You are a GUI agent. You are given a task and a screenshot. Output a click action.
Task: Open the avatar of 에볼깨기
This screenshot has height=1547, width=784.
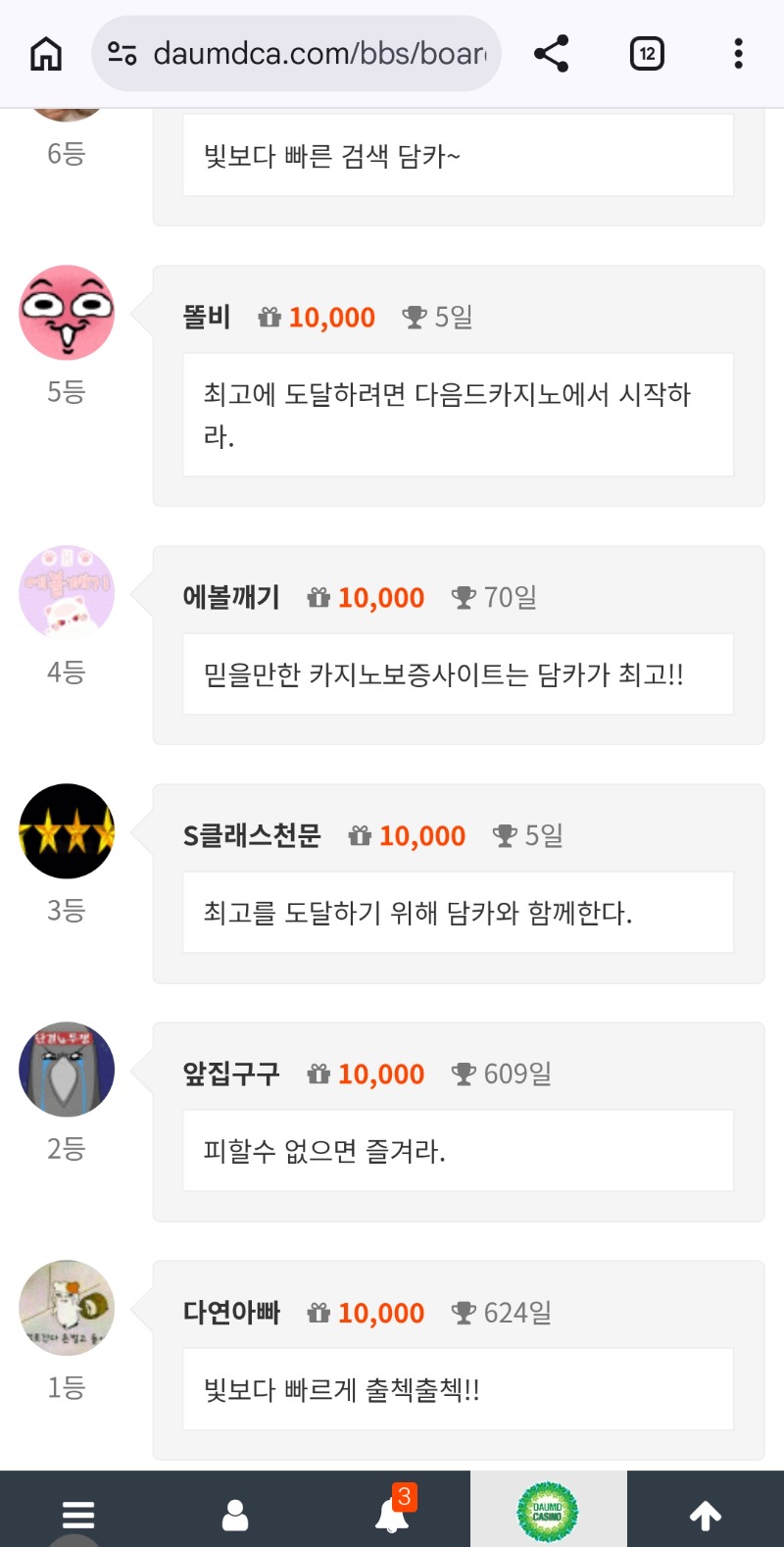[x=67, y=593]
